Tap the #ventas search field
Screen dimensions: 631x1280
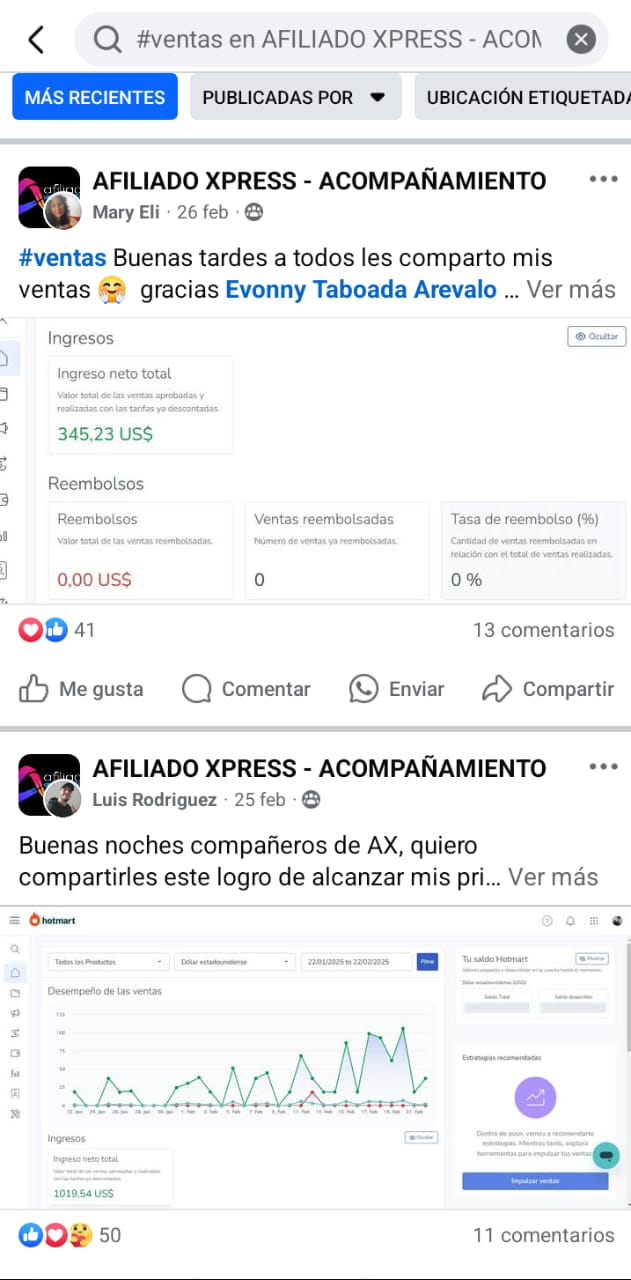coord(338,40)
